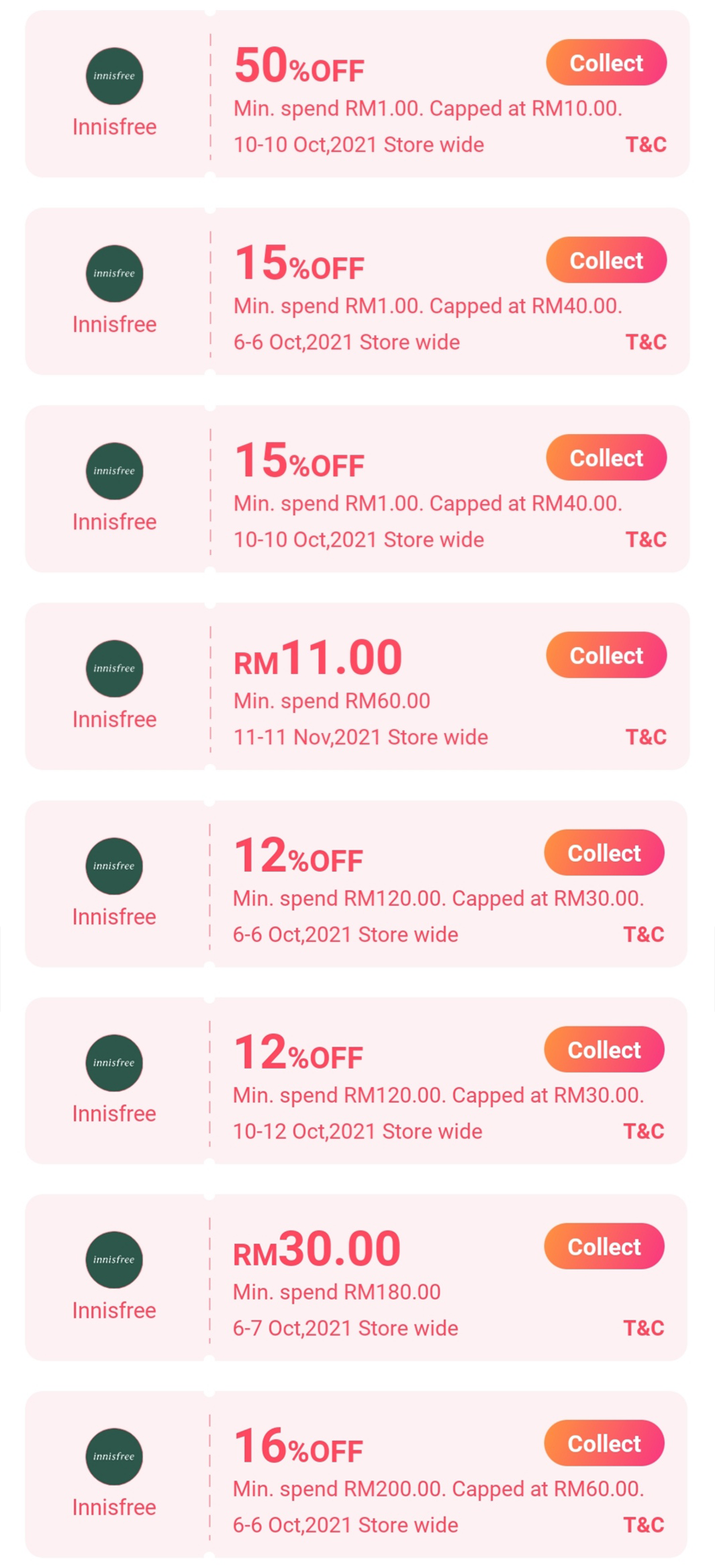Collect 12% OFF voucher valid 6-6 Oct
This screenshot has width=715, height=1568.
(x=604, y=853)
